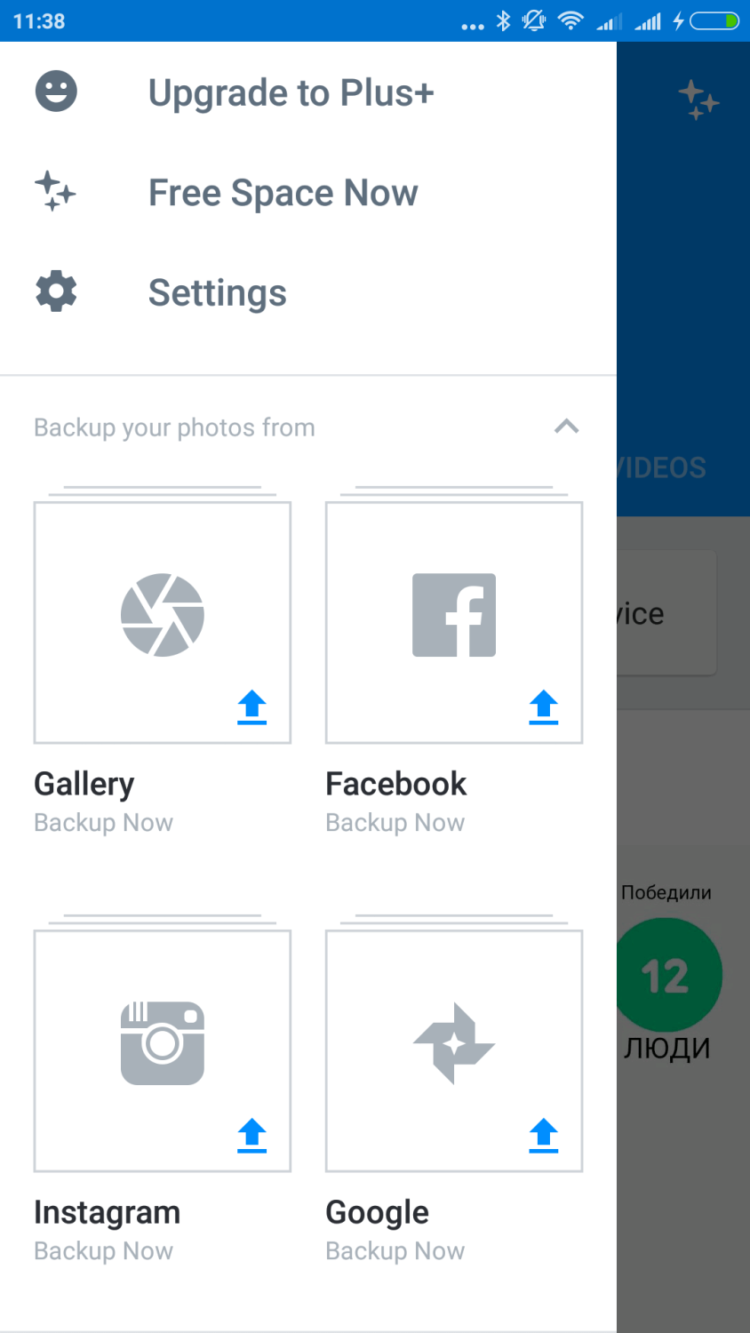Tap the sparkle icon in the blue header
Screen dimensions: 750x1333
pos(699,101)
